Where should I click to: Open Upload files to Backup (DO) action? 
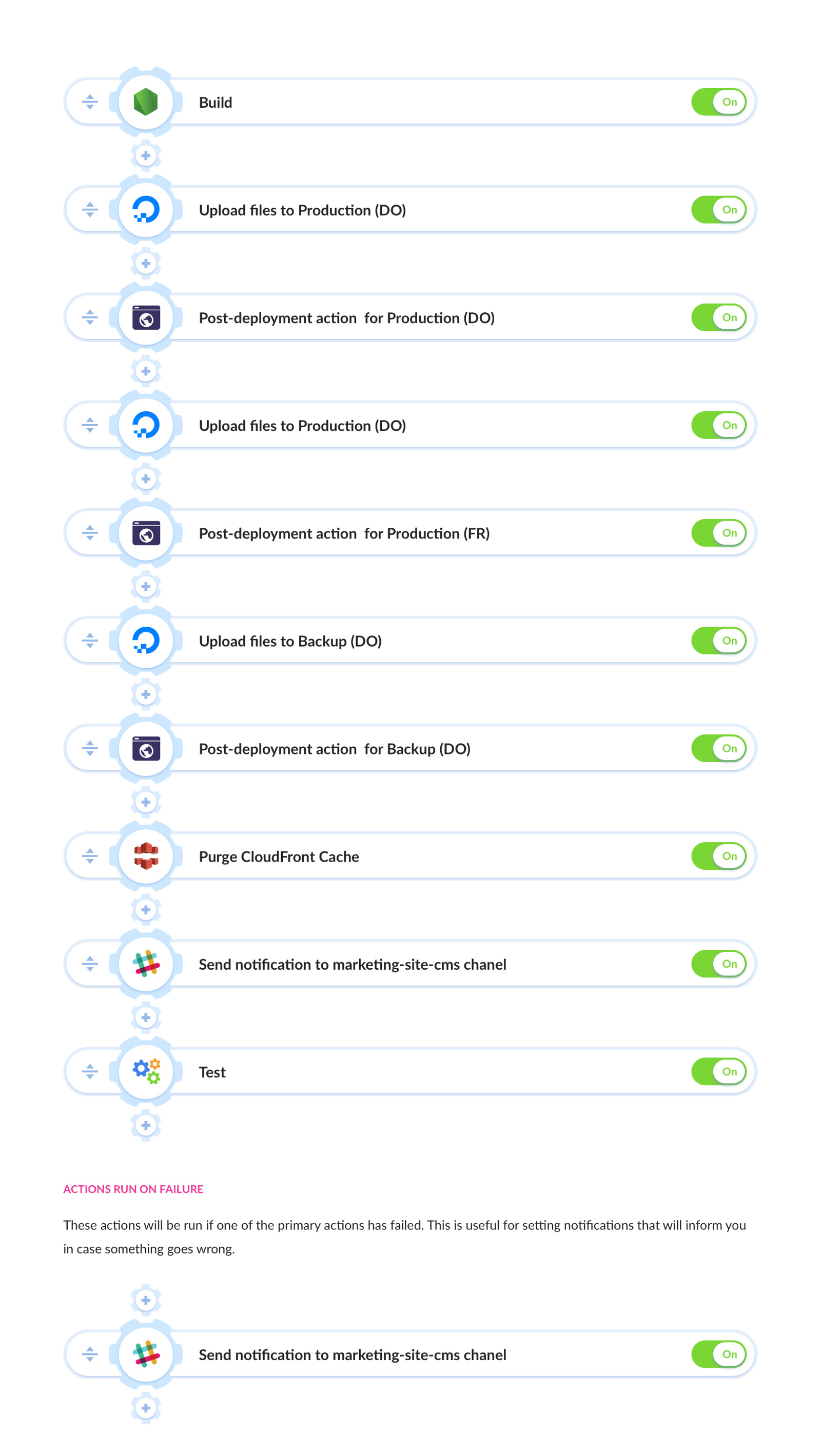[x=289, y=641]
